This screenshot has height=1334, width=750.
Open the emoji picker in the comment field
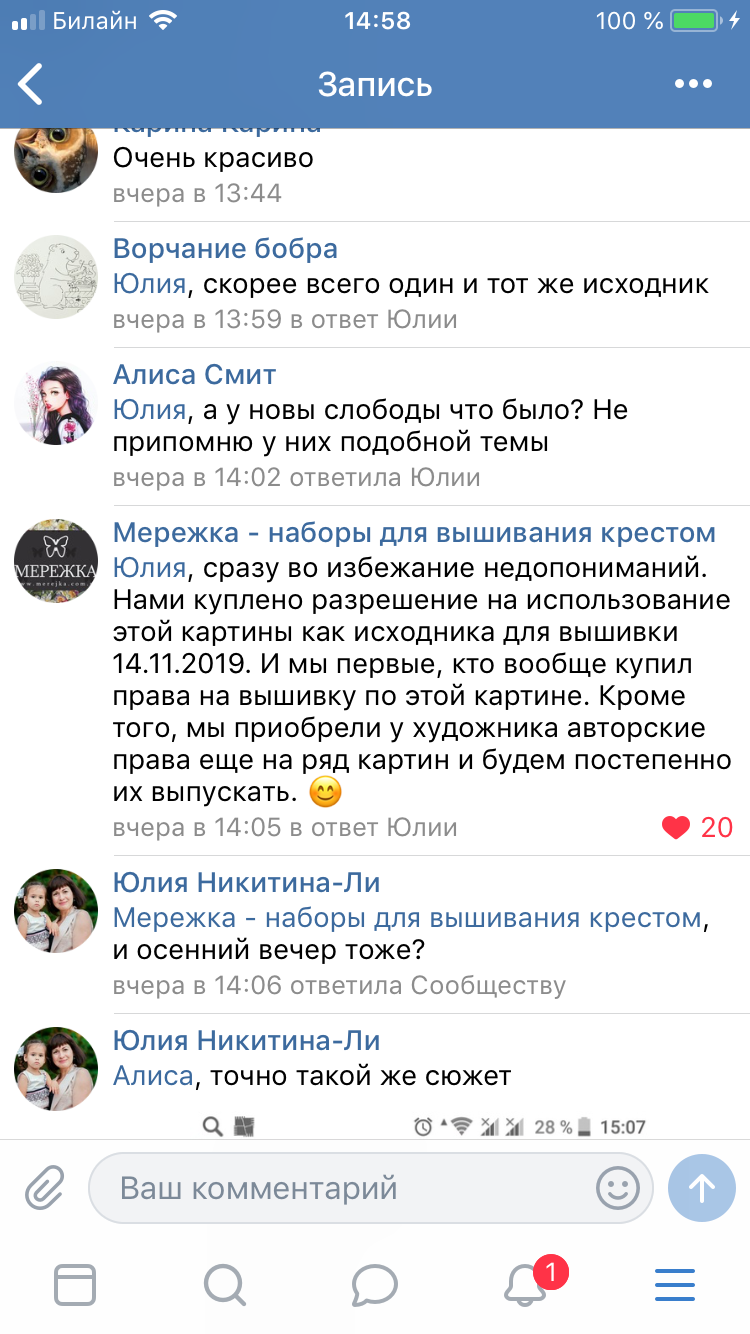(x=617, y=1188)
